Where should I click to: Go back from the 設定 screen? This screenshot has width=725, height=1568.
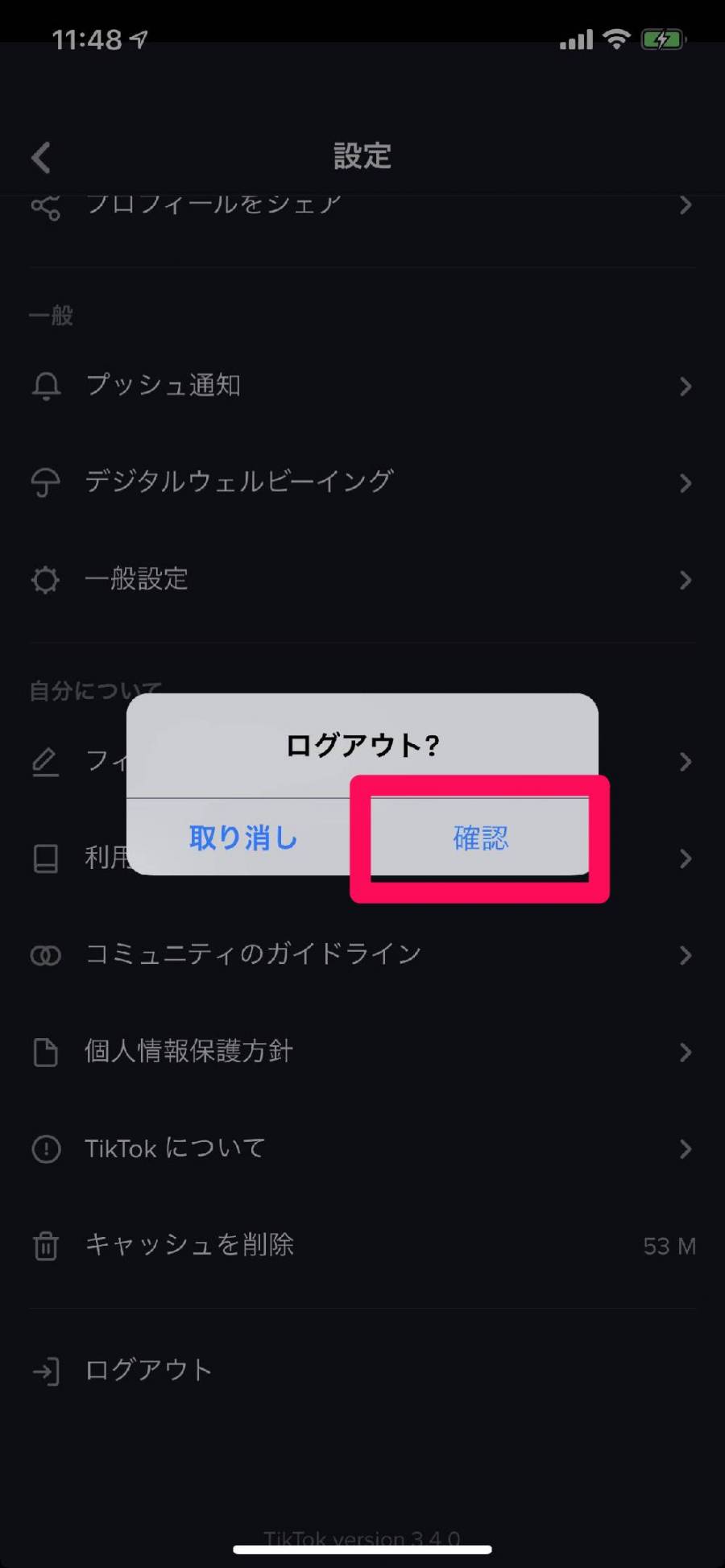coord(41,157)
